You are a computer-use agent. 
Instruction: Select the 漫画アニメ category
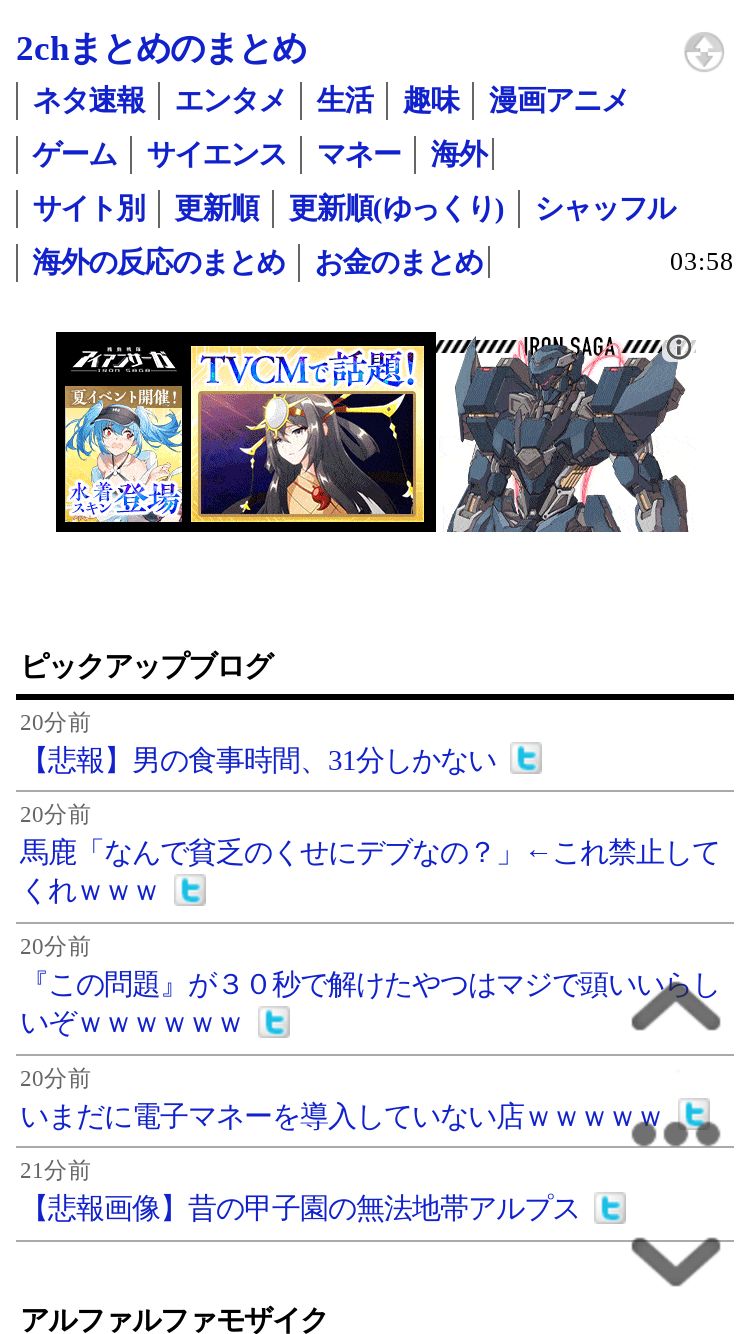(x=558, y=100)
